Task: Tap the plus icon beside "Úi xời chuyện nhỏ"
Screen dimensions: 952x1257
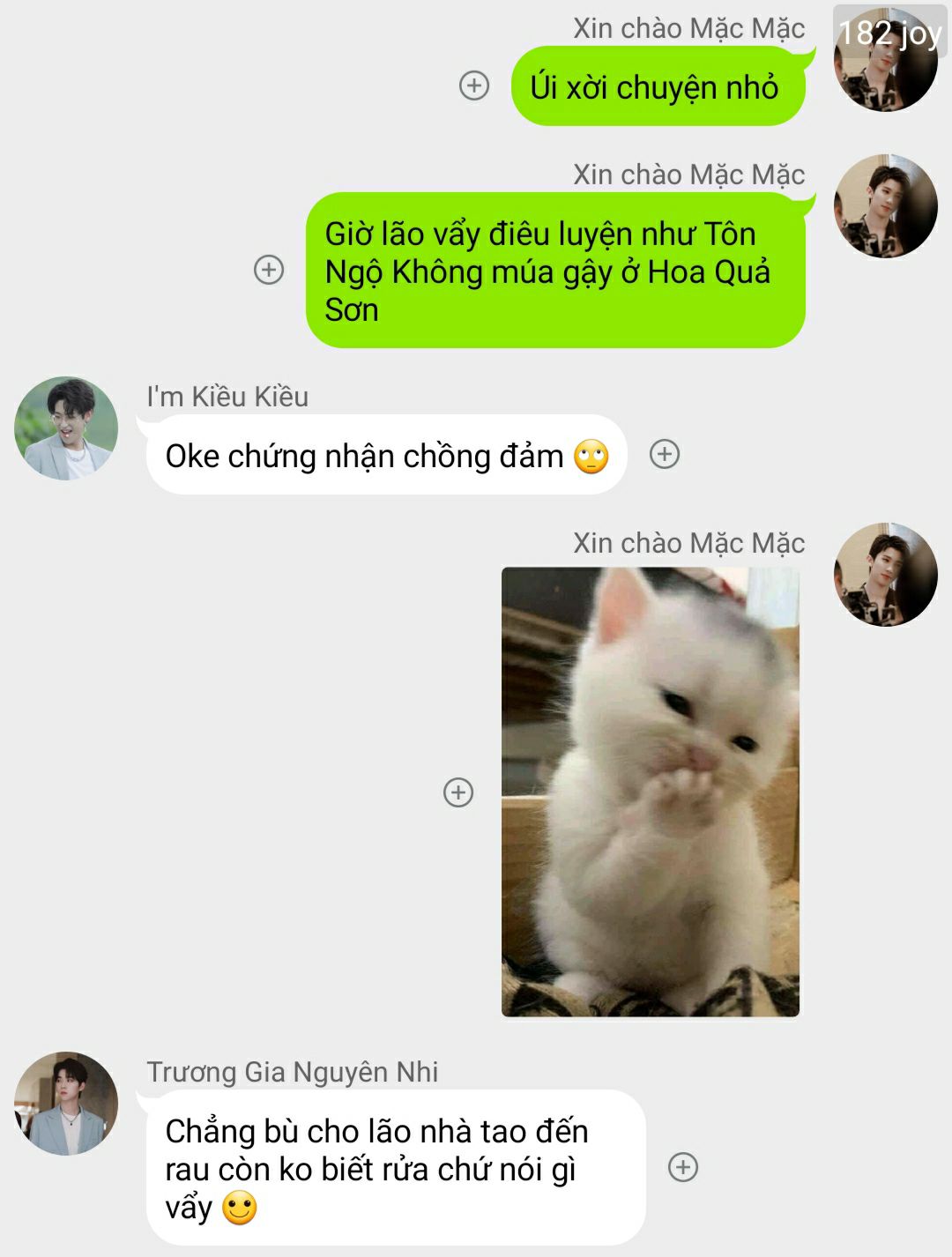Action: 474,86
